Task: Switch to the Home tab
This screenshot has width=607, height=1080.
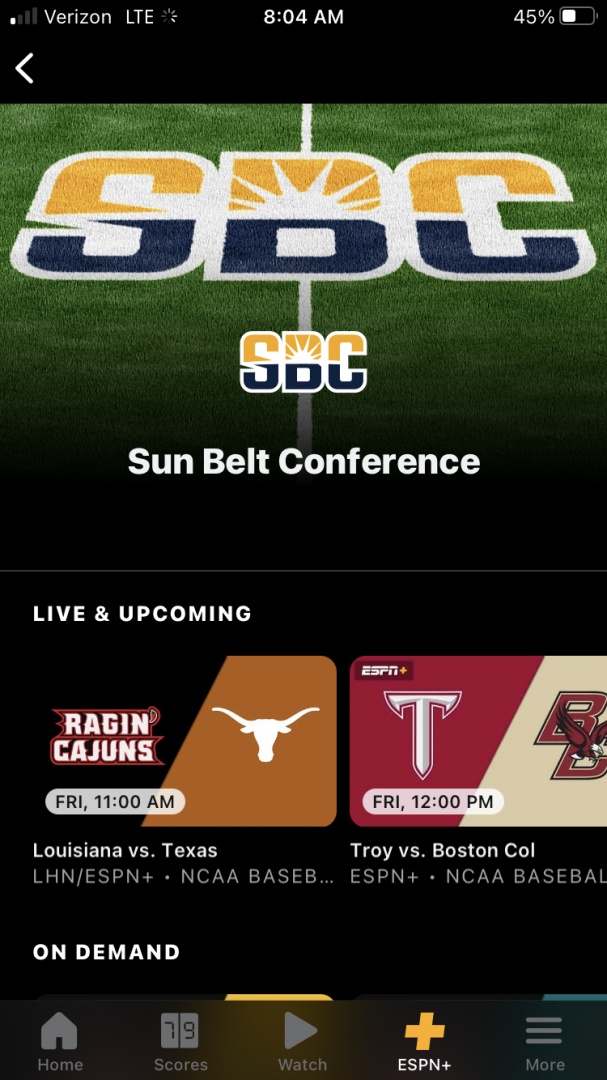Action: pyautogui.click(x=60, y=1041)
